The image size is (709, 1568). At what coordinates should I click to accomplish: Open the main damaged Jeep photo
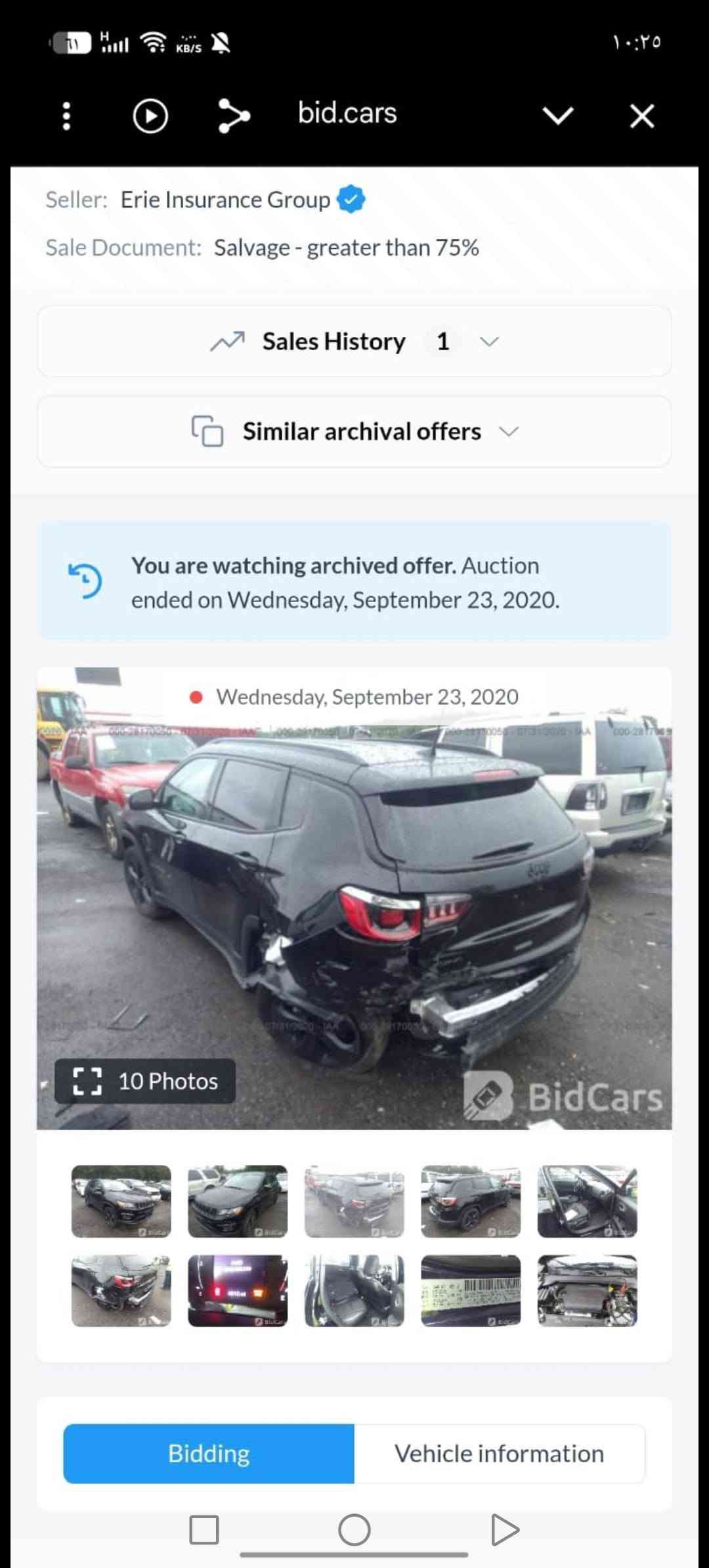[354, 898]
